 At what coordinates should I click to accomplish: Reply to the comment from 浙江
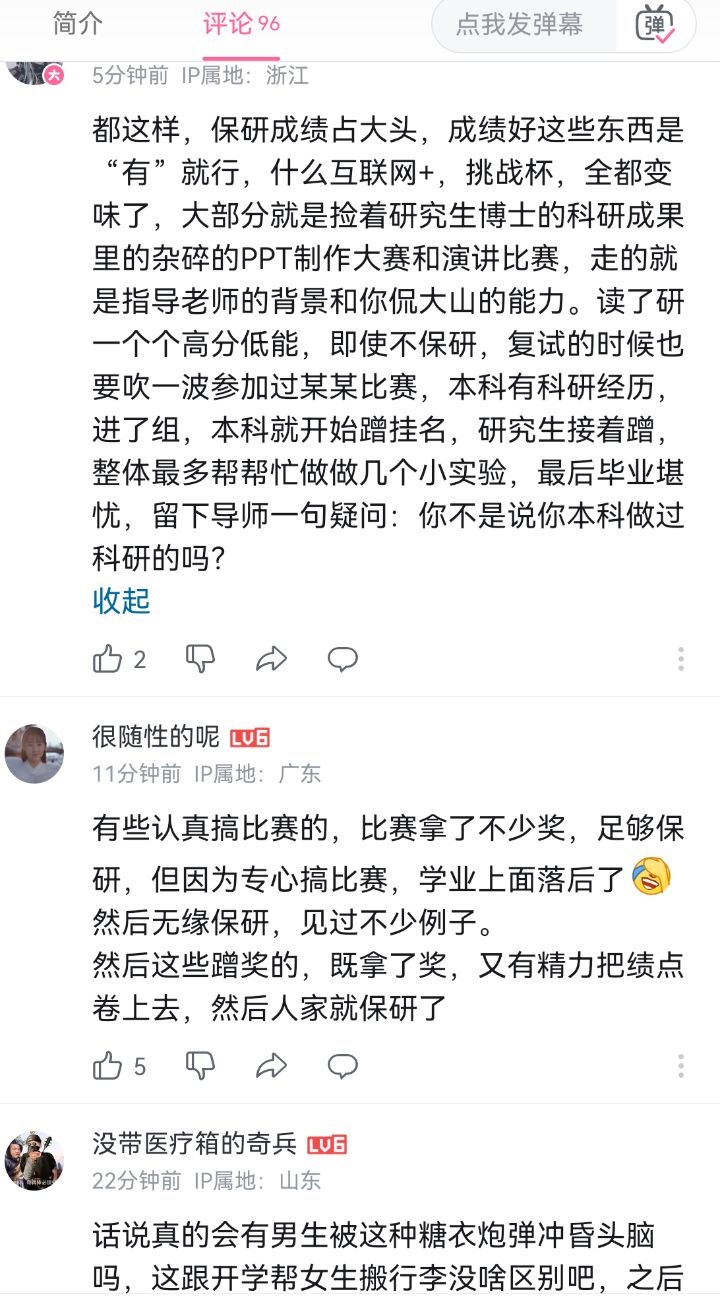(343, 659)
